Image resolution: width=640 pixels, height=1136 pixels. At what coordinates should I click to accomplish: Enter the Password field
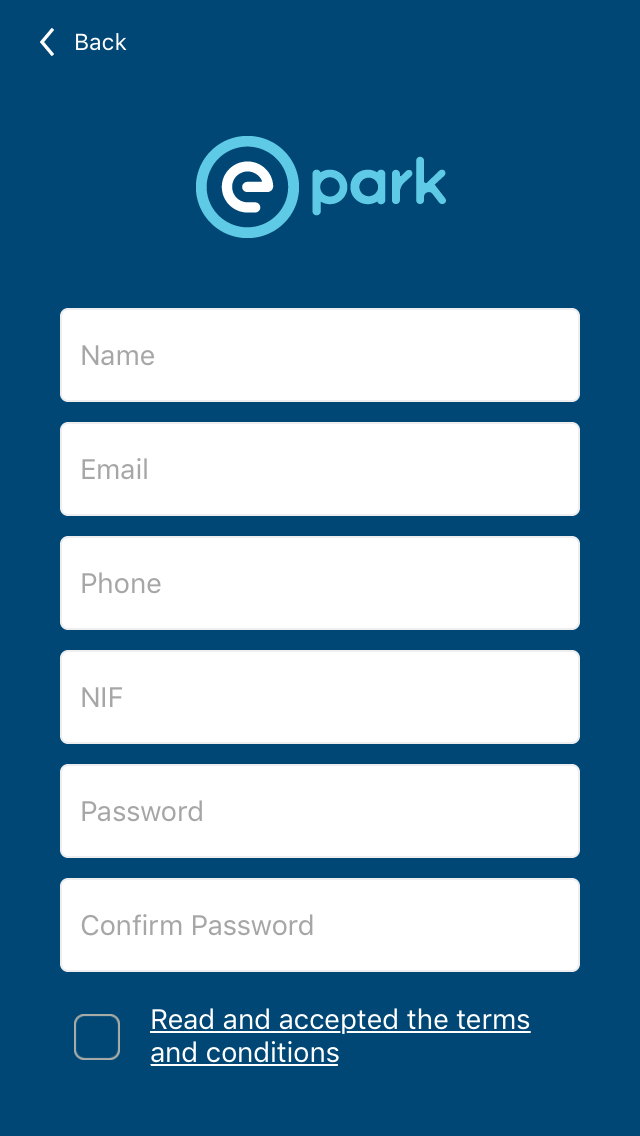(x=320, y=811)
